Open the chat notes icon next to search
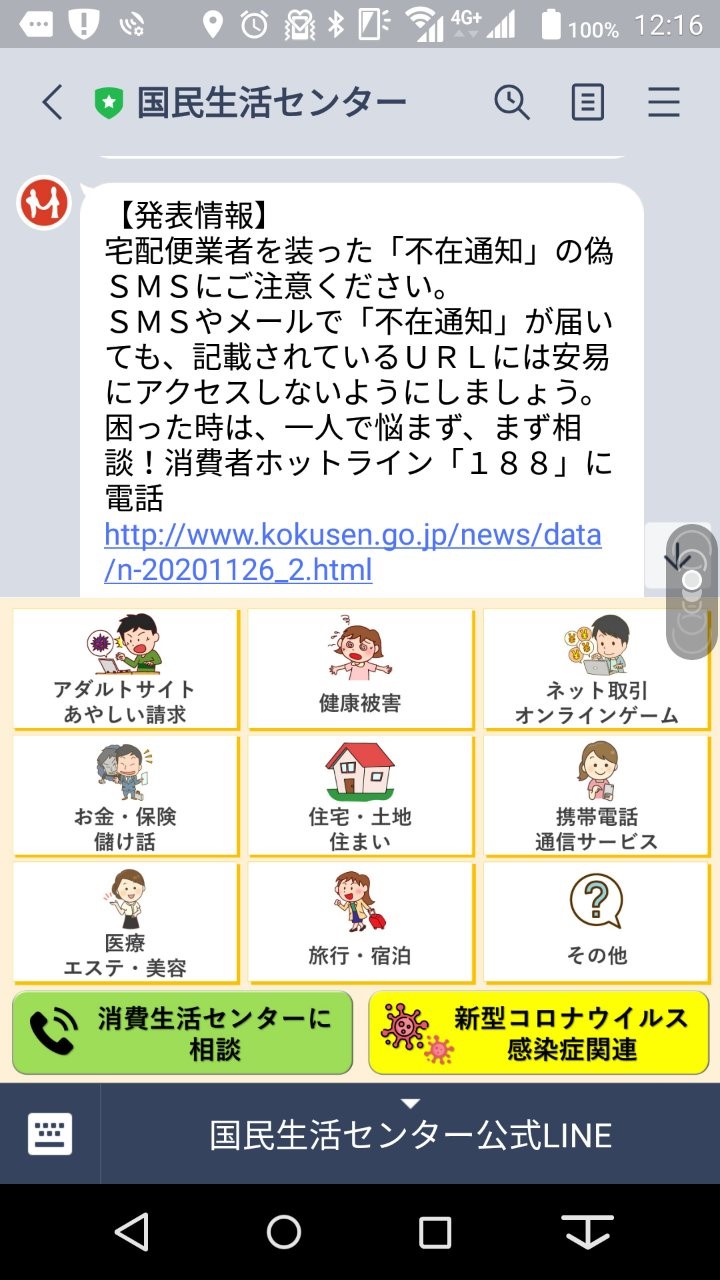The width and height of the screenshot is (720, 1280). [x=588, y=102]
